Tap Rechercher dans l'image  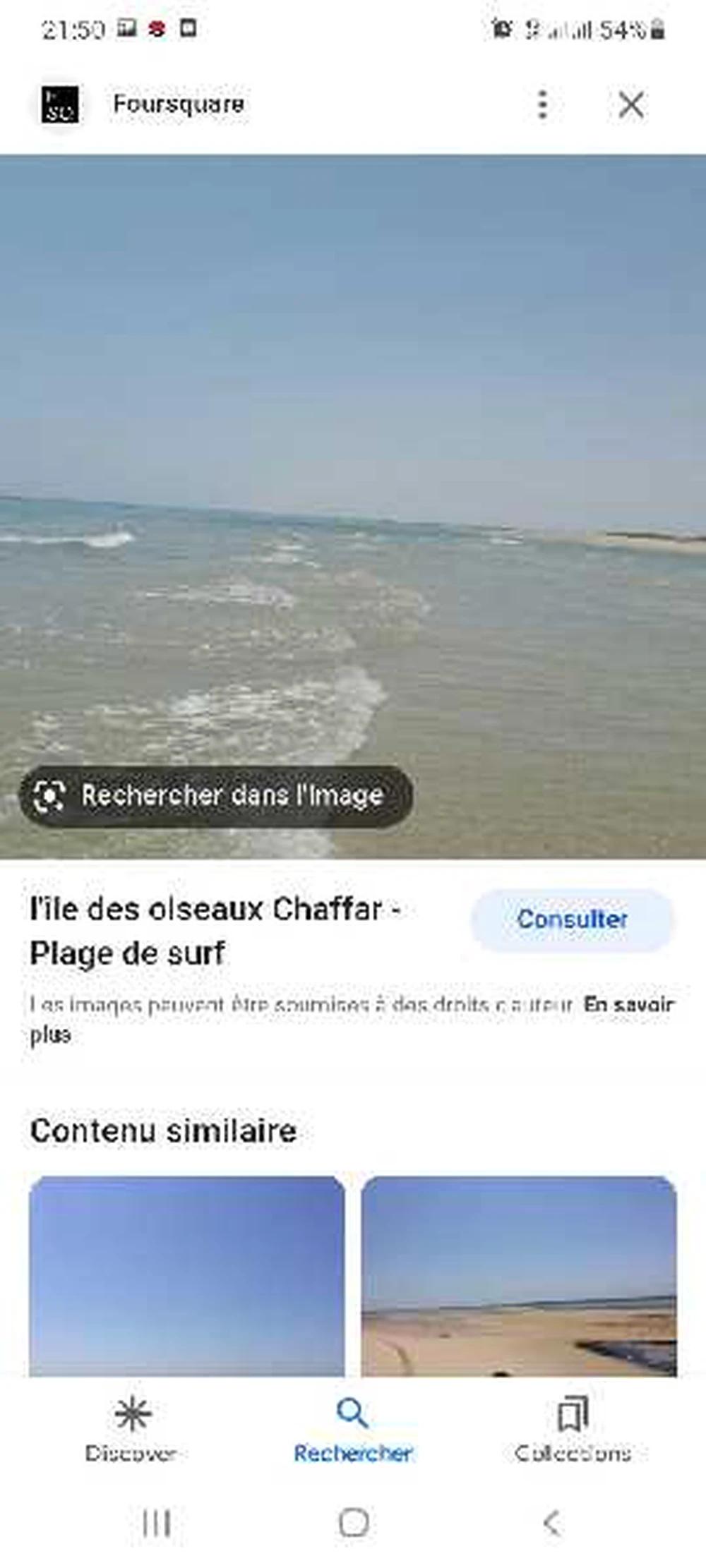click(x=216, y=795)
